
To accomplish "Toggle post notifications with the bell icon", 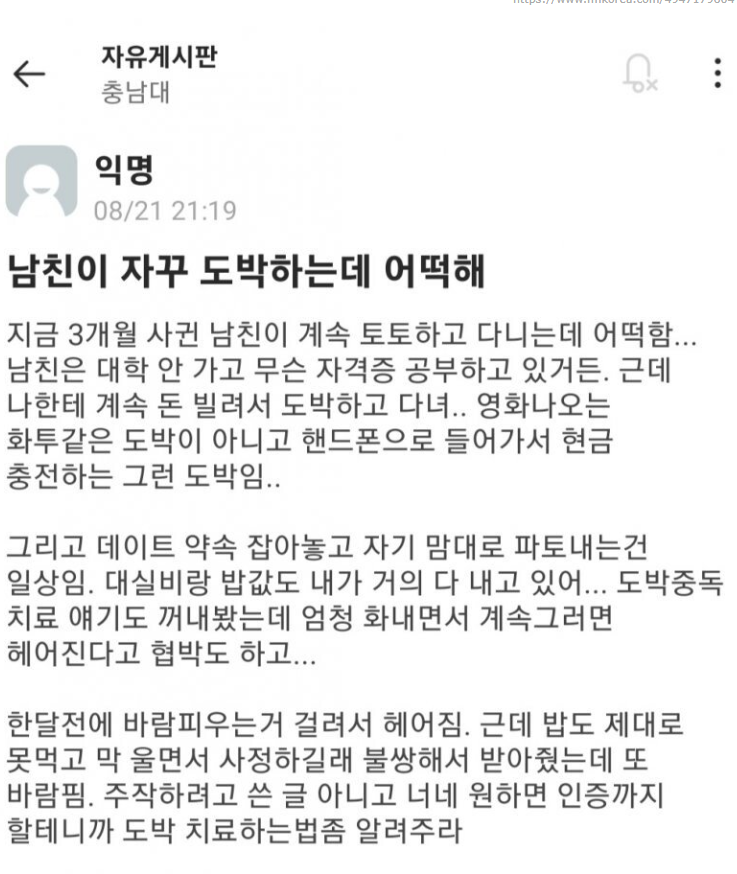I will pyautogui.click(x=639, y=74).
